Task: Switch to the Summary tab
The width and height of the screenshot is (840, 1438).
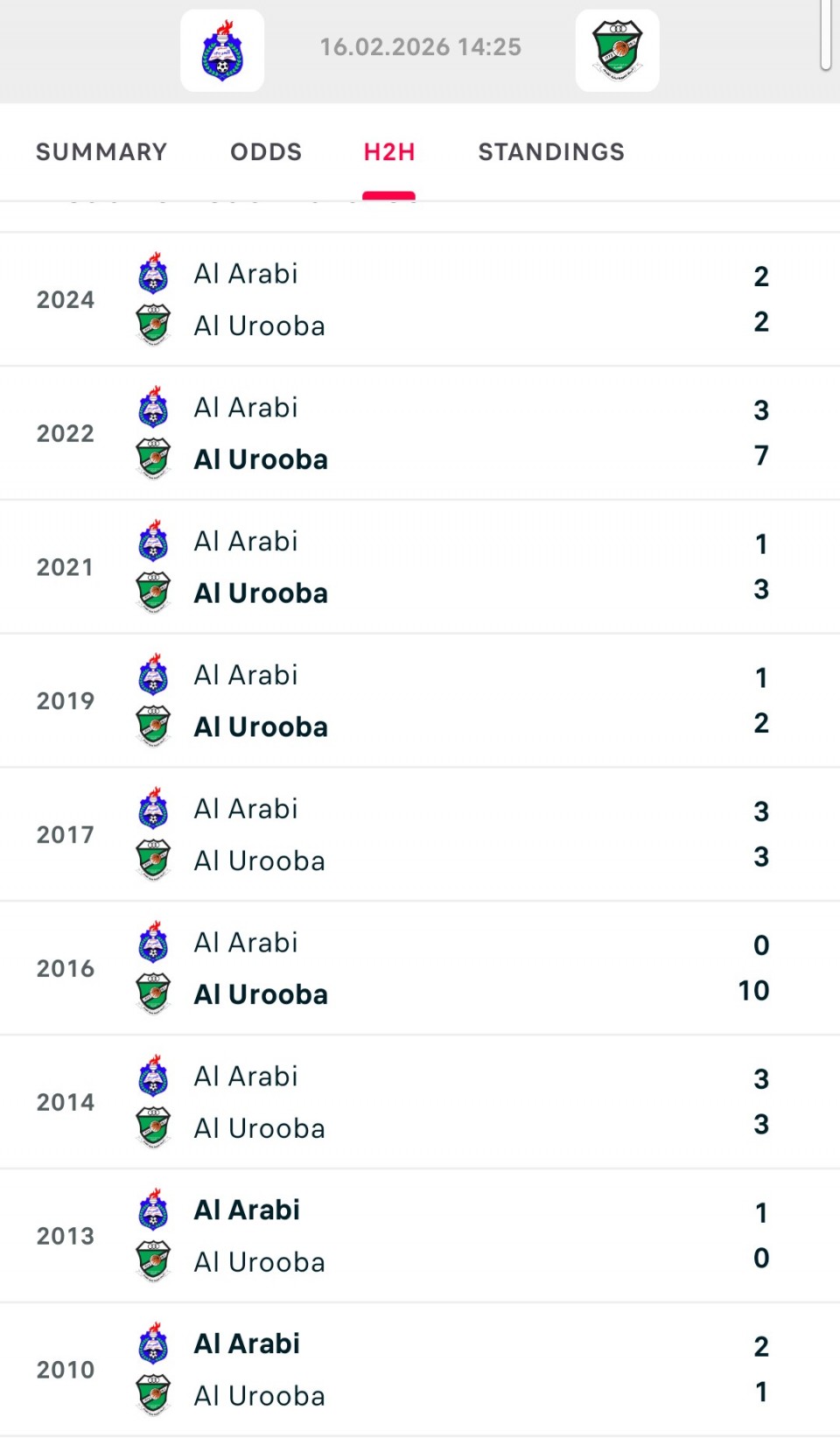Action: tap(101, 151)
